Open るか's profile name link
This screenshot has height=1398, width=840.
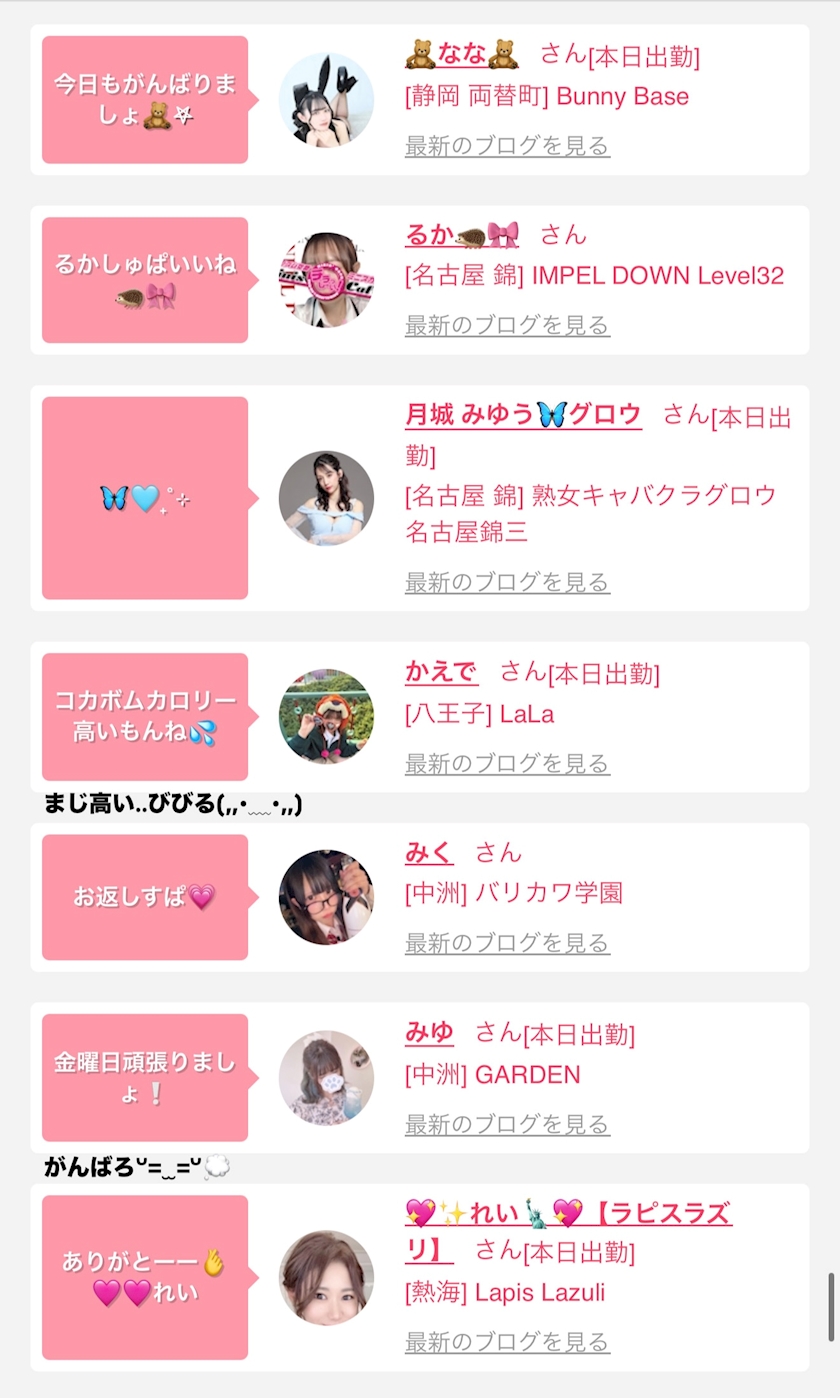tap(462, 235)
